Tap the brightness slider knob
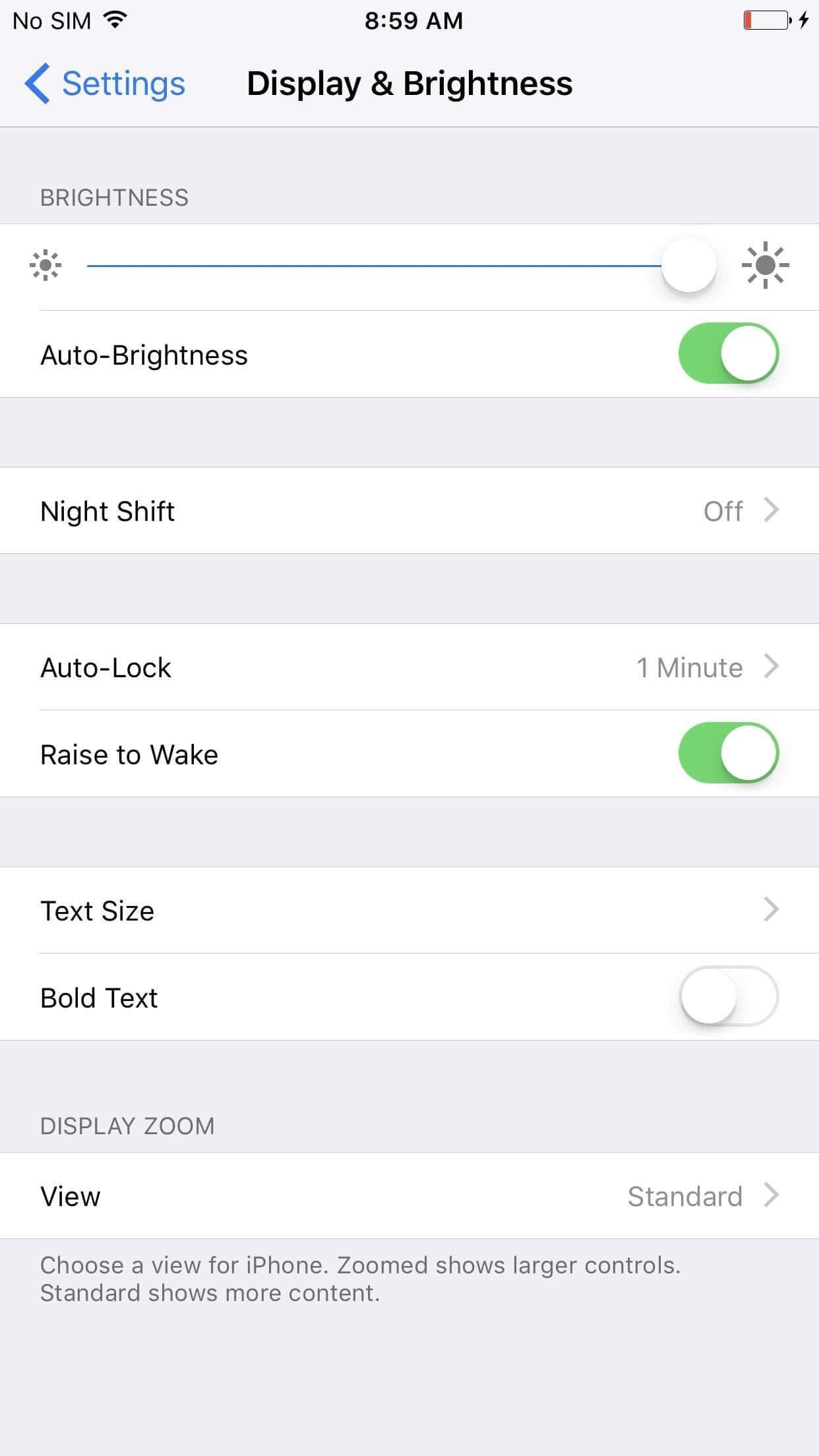 [688, 266]
